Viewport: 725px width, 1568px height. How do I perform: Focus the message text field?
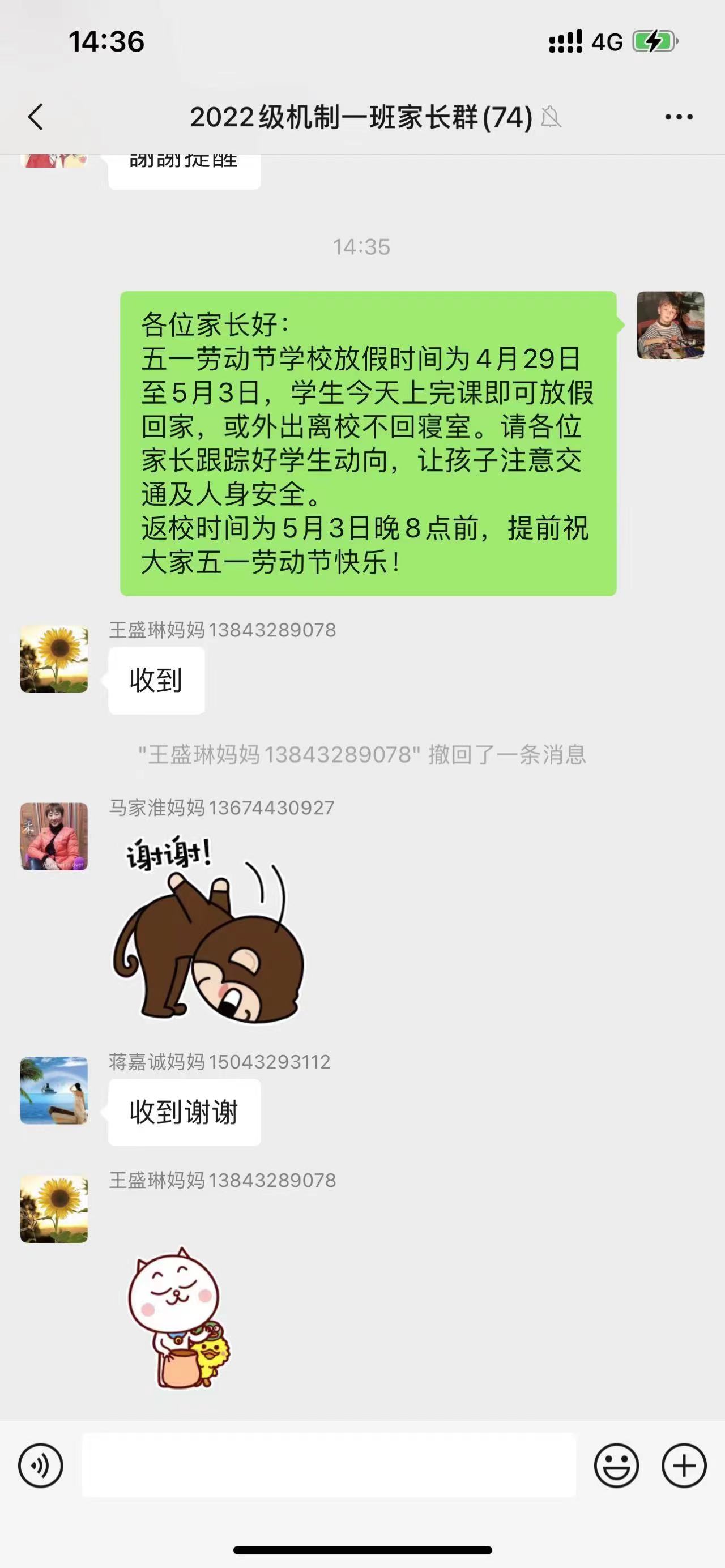[329, 1465]
